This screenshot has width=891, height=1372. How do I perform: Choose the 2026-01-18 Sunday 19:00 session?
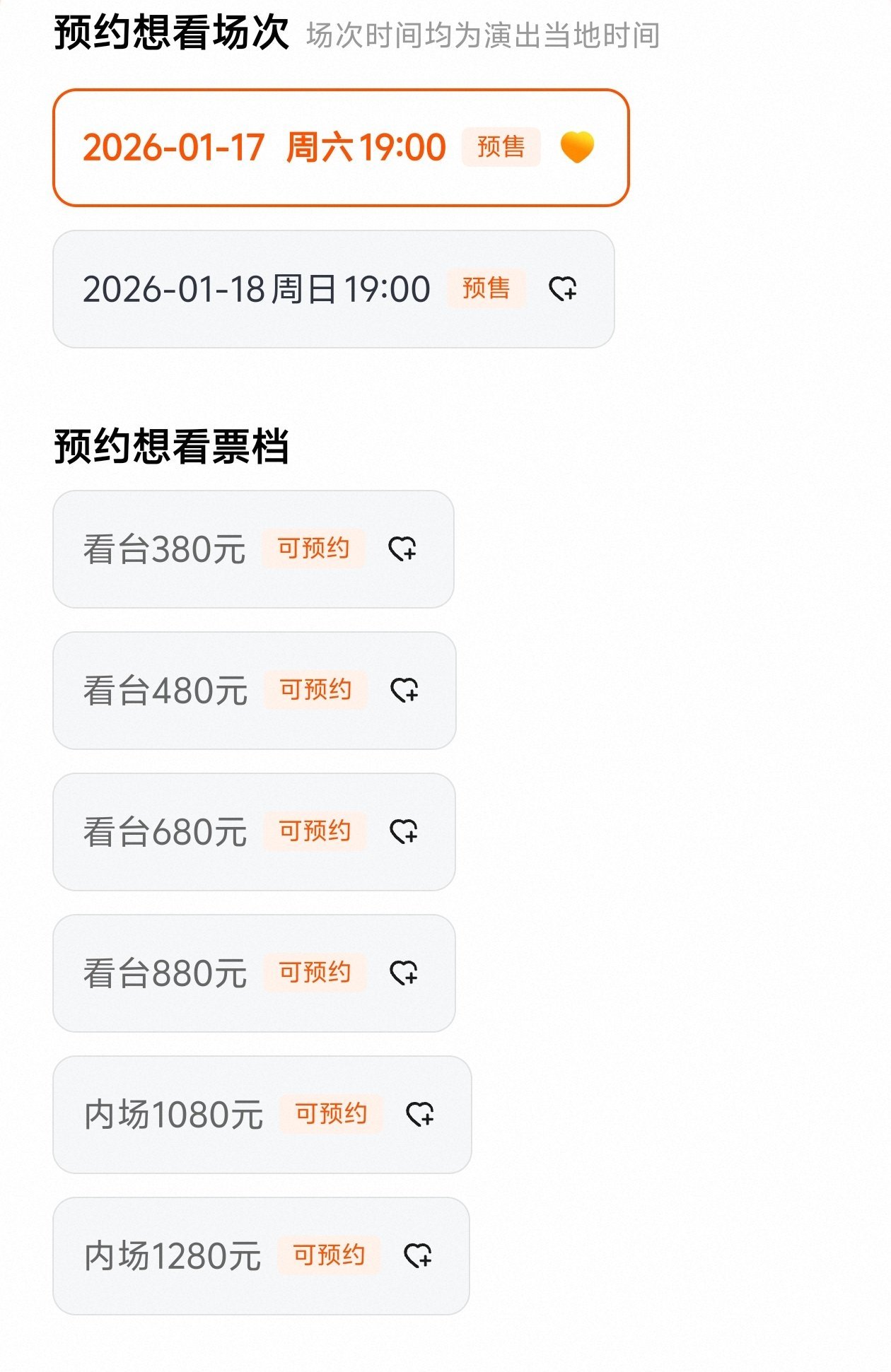[332, 289]
